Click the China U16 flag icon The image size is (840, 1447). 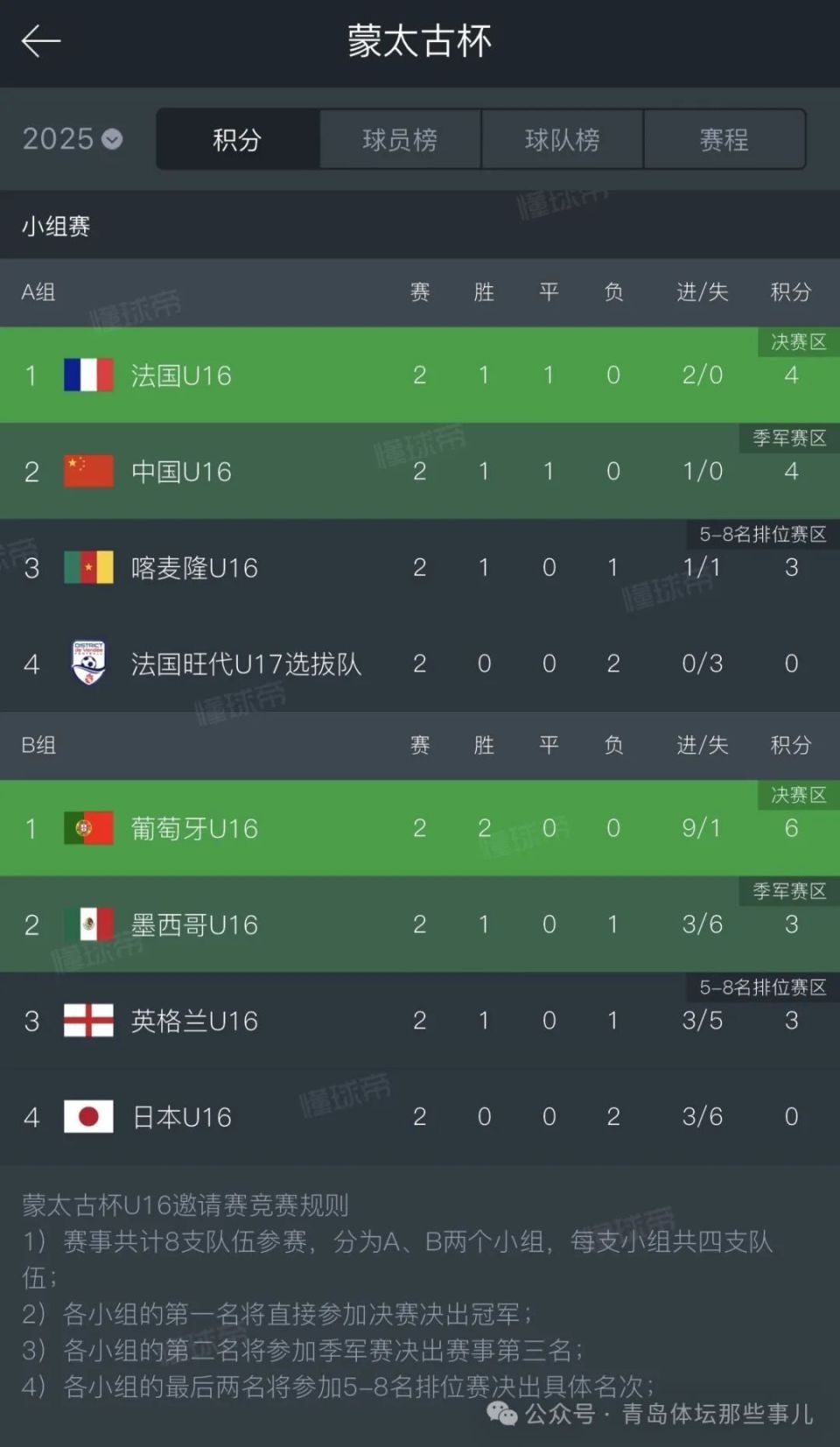point(87,471)
